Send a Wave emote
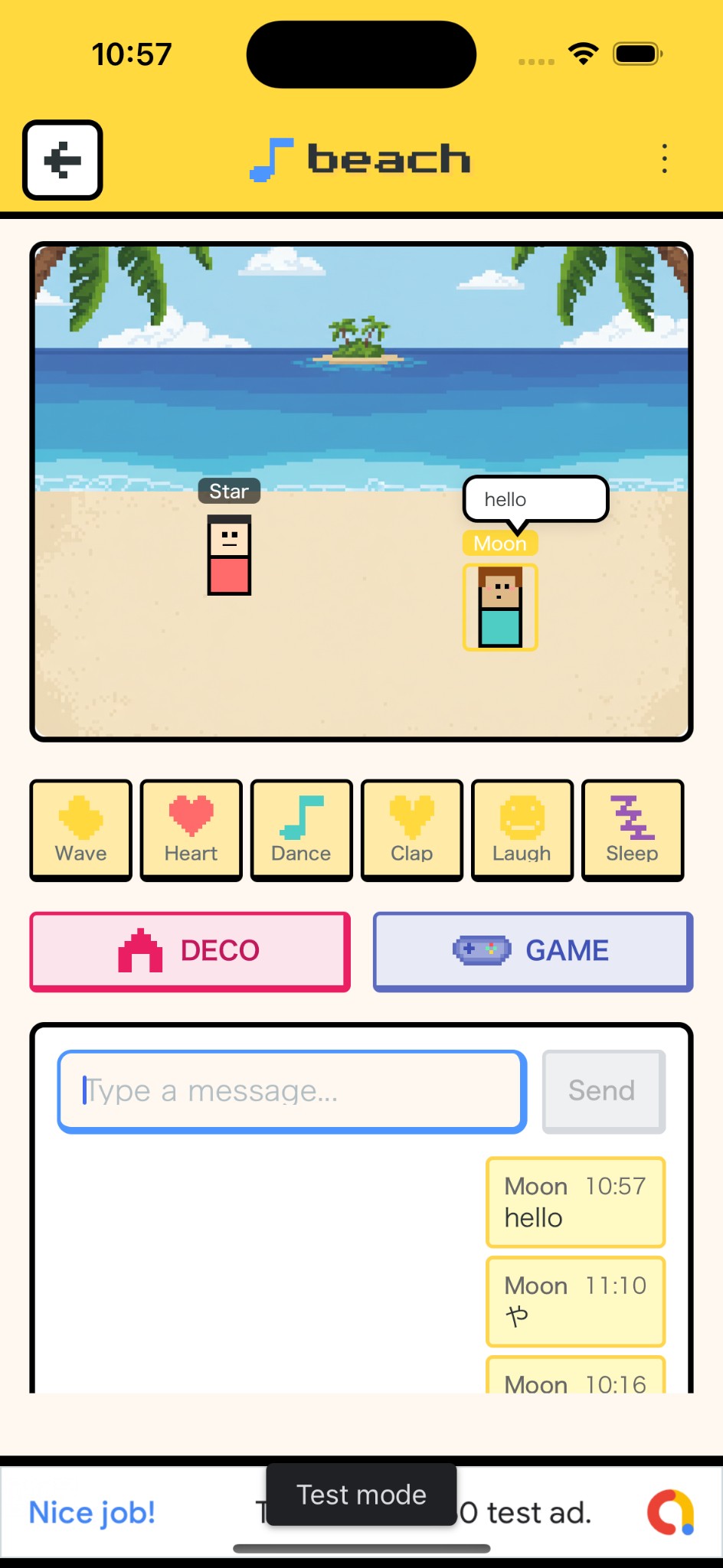The height and width of the screenshot is (1568, 723). 81,831
